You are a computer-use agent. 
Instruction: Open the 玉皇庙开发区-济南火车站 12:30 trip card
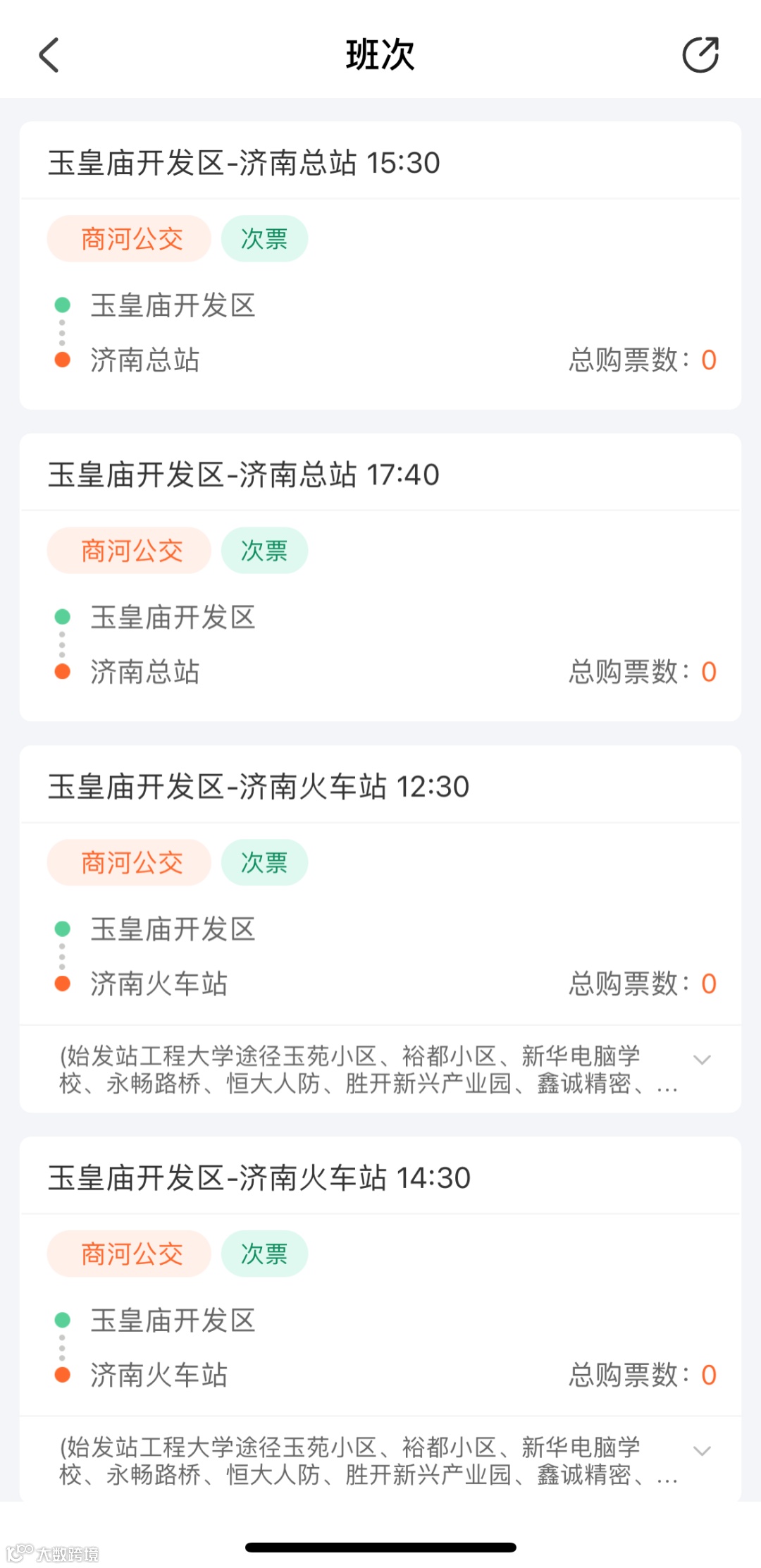[x=380, y=787]
